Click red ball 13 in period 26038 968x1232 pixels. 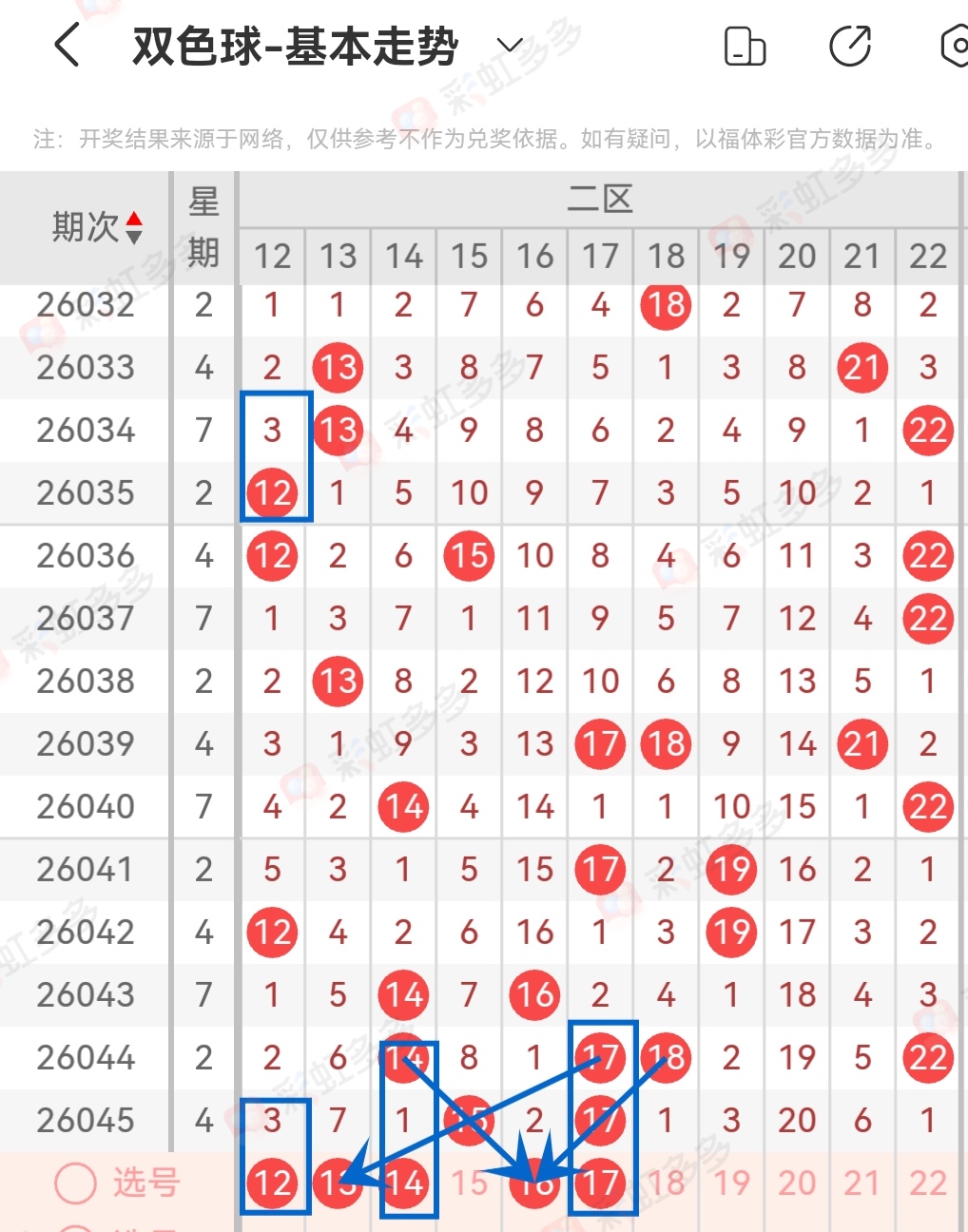(x=338, y=682)
